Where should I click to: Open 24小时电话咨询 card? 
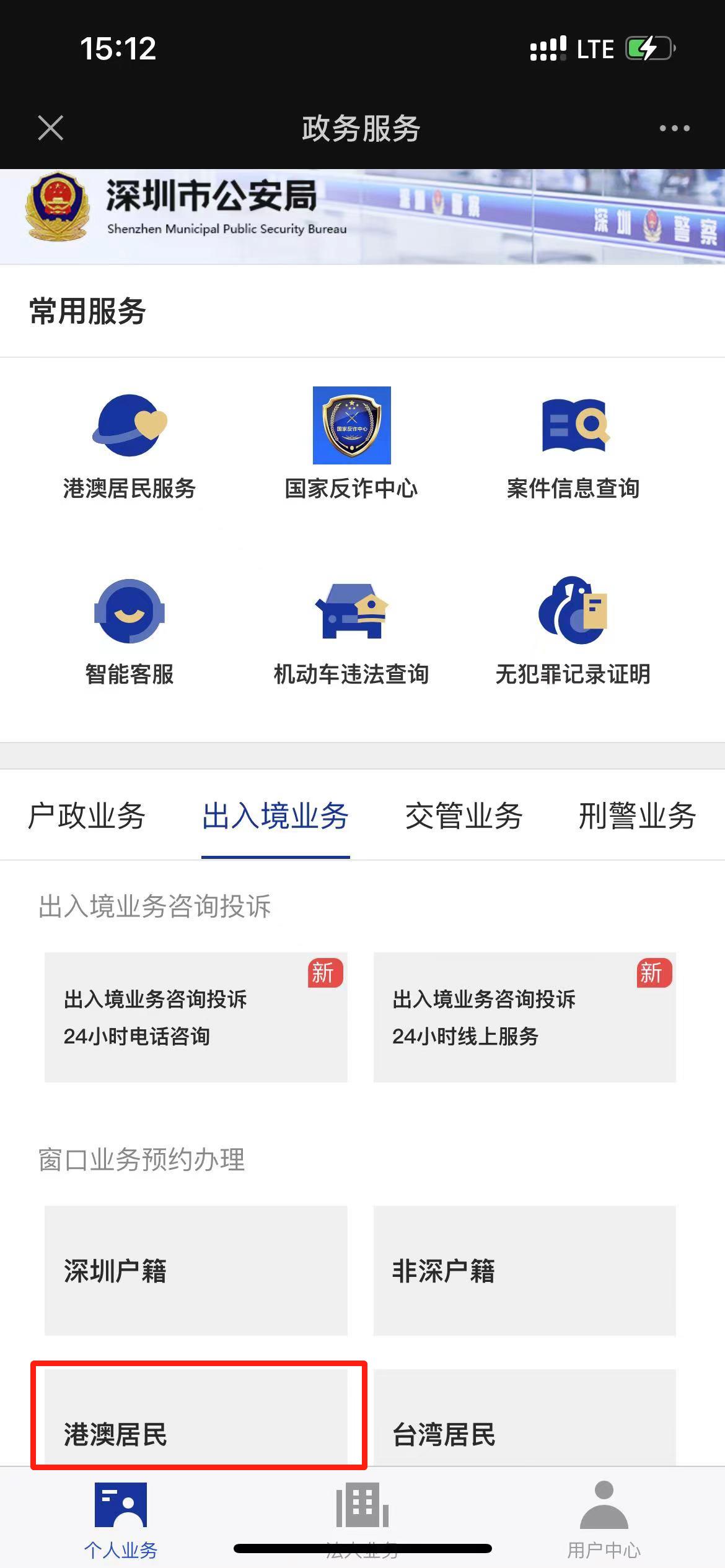coord(196,1017)
